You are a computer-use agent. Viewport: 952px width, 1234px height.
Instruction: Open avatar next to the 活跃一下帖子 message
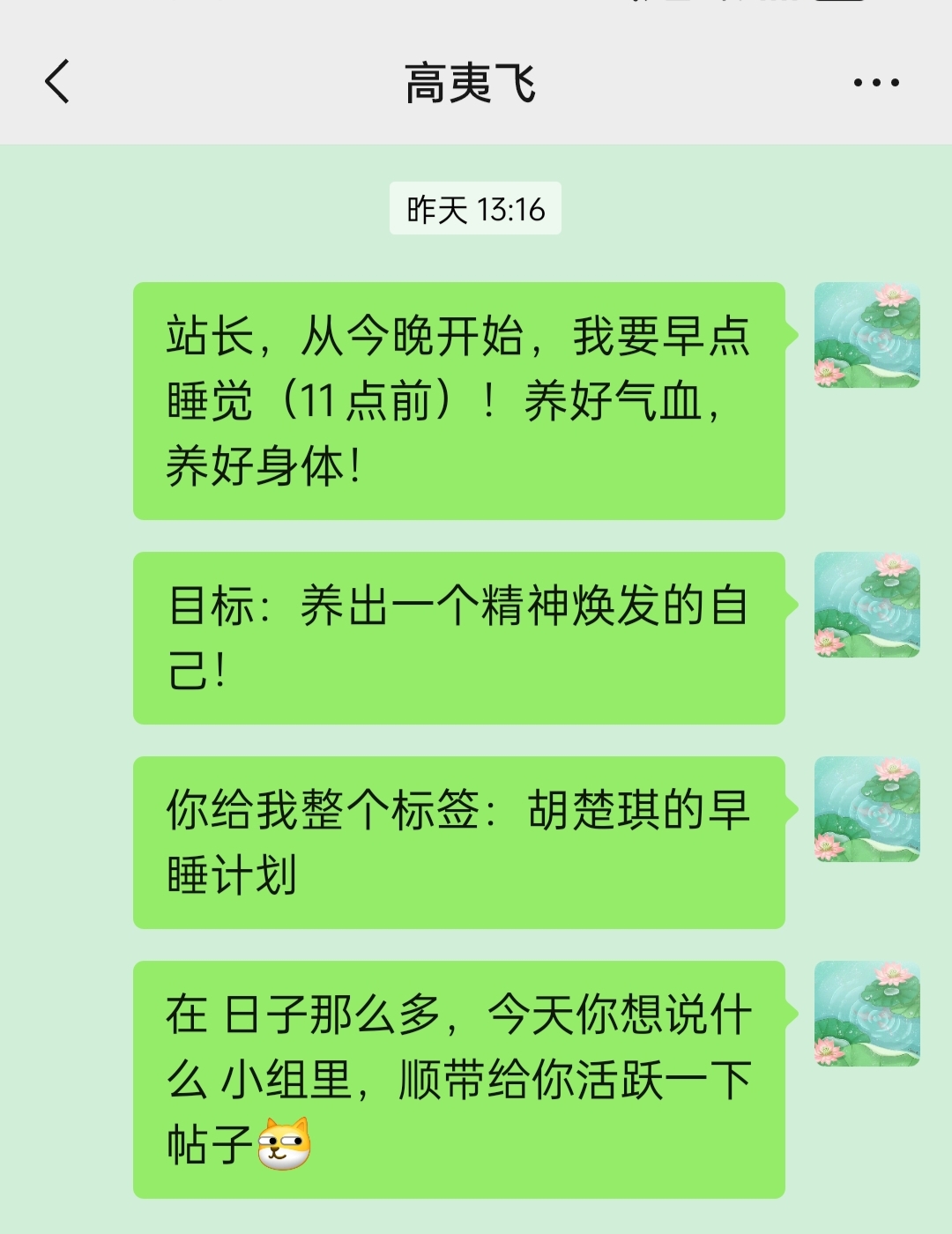coord(866,1014)
